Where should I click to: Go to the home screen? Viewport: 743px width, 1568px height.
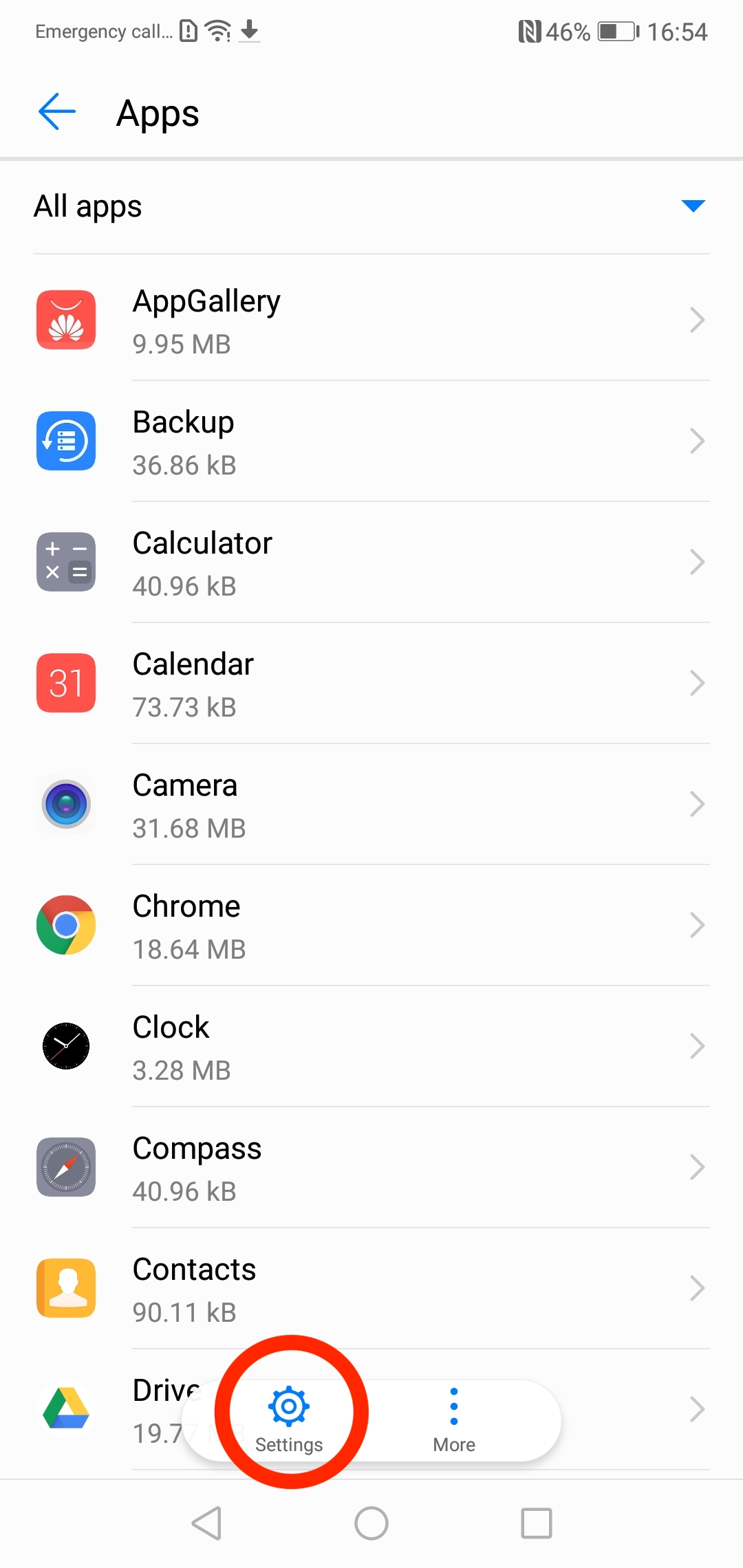coord(371,1523)
